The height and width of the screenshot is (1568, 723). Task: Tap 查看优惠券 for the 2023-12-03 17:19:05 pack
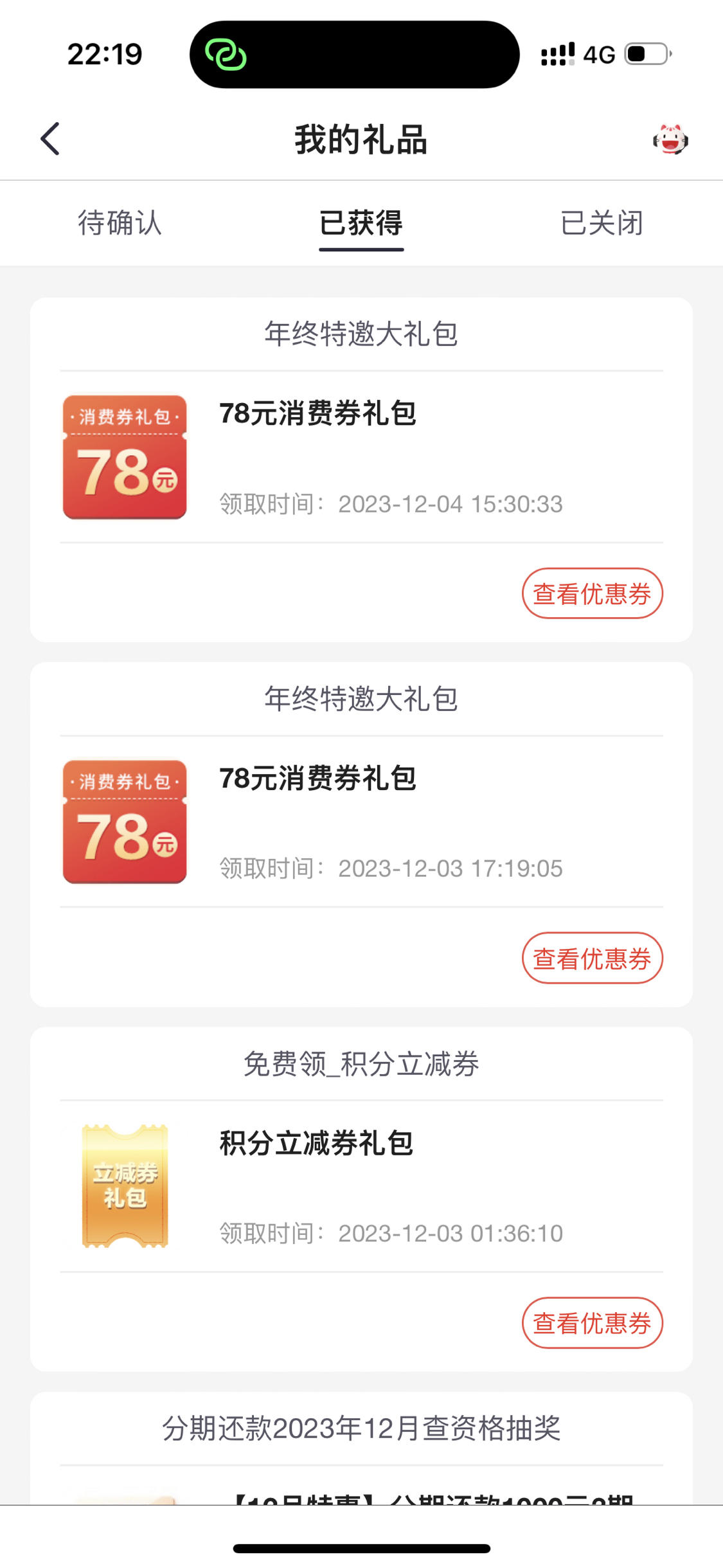point(592,958)
